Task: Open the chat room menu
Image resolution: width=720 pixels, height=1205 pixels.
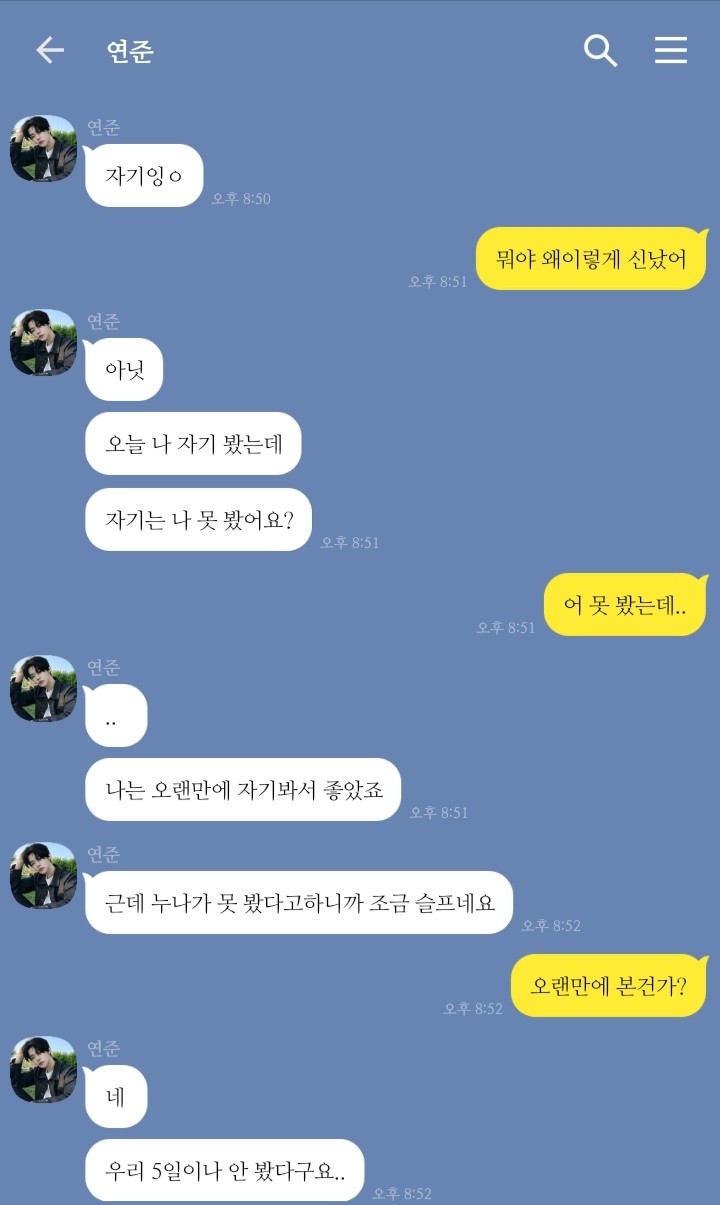Action: click(x=671, y=50)
